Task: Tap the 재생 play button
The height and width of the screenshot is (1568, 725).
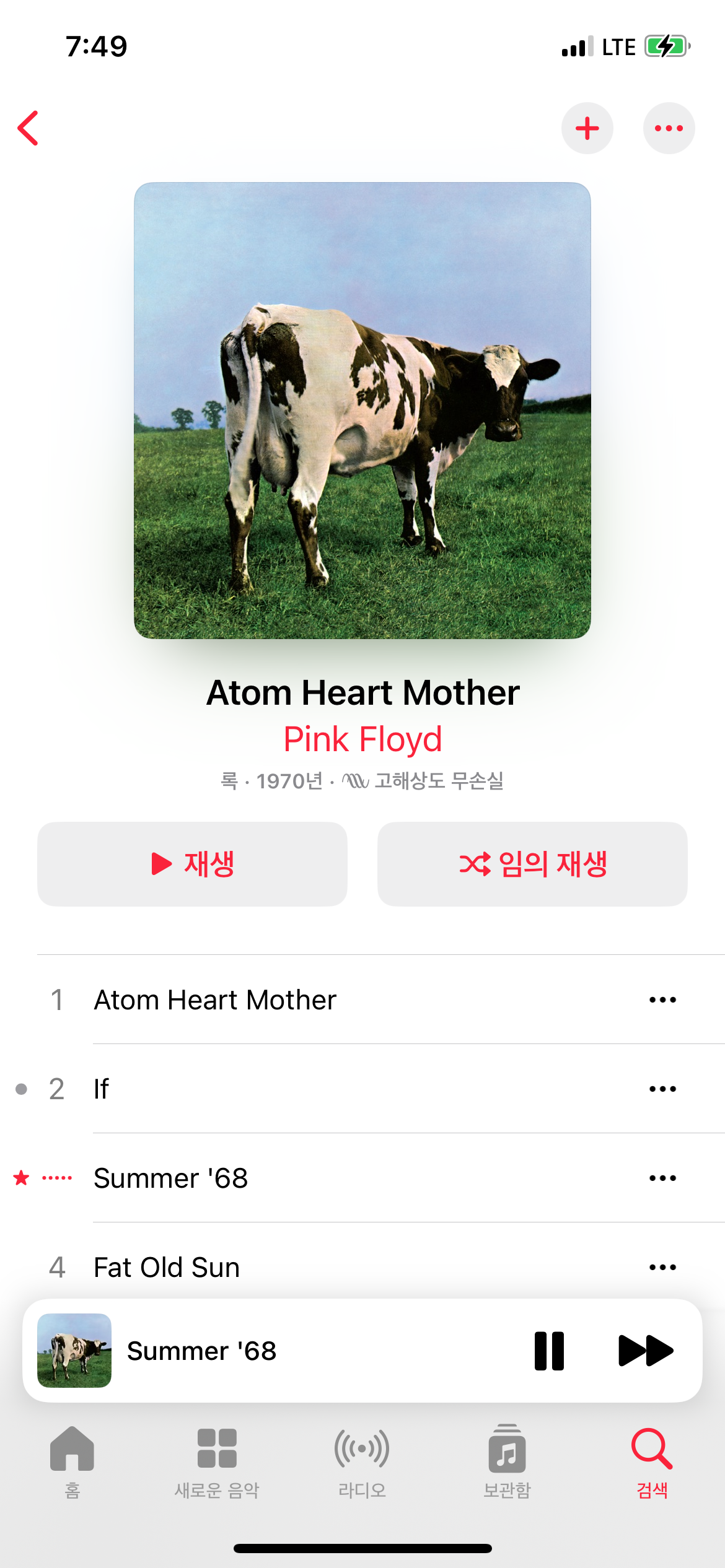Action: pyautogui.click(x=192, y=864)
